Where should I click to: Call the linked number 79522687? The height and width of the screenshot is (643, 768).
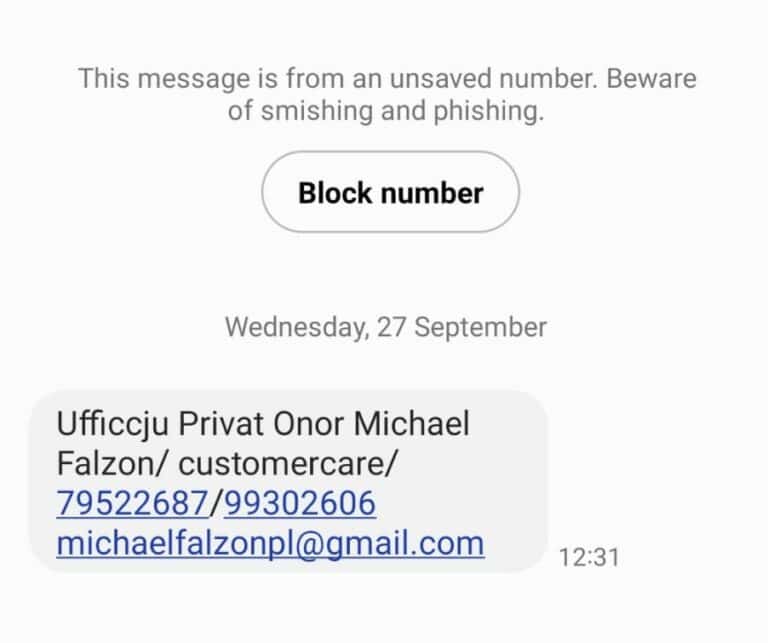[x=135, y=504]
